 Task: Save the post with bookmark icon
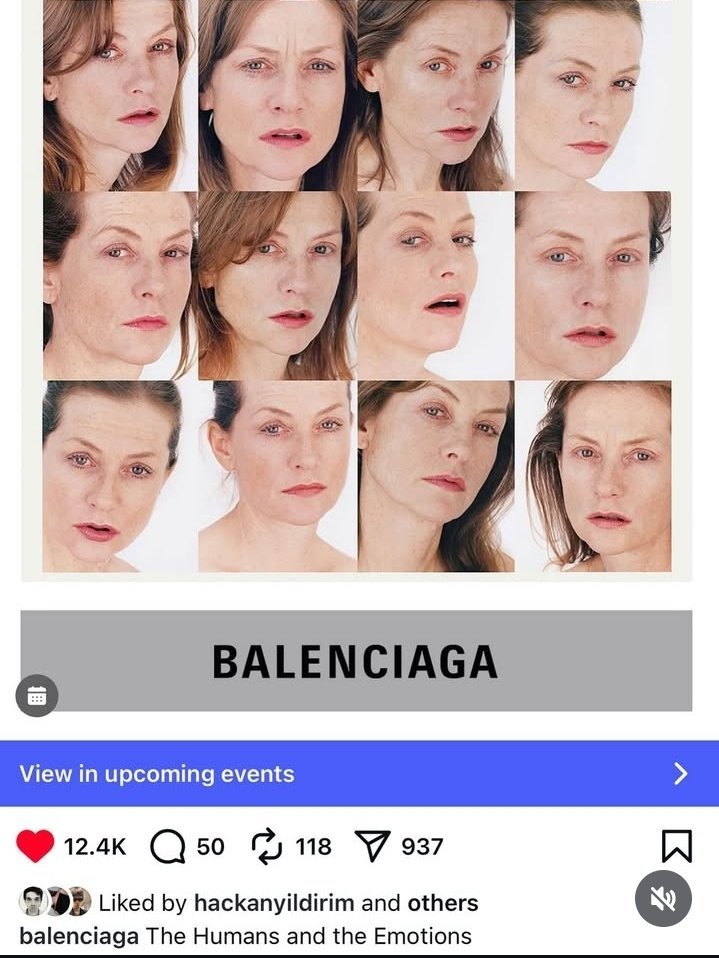click(x=677, y=847)
